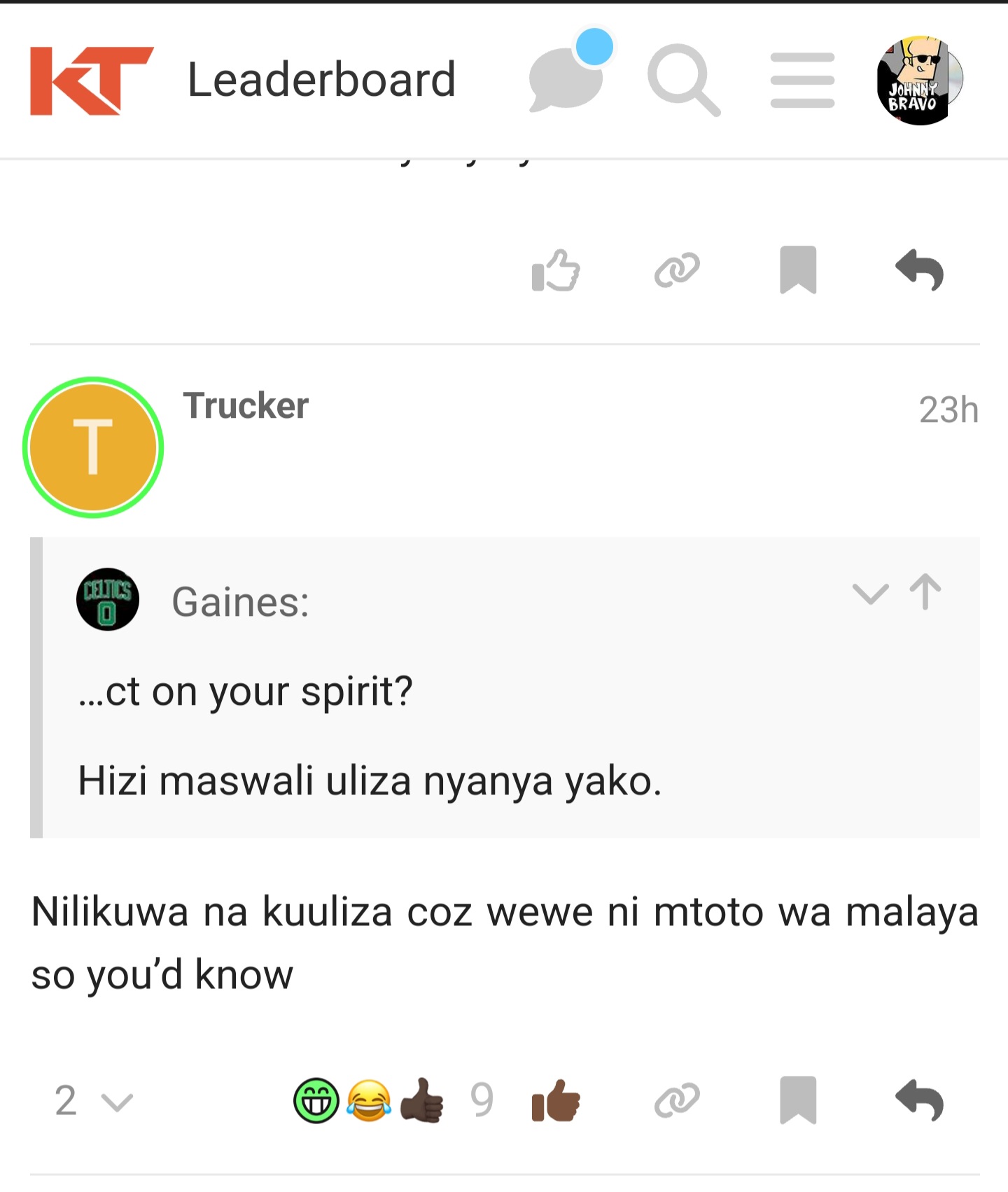The height and width of the screenshot is (1192, 1008).
Task: Open the 23h timestamp on Trucker's post
Action: [x=948, y=410]
